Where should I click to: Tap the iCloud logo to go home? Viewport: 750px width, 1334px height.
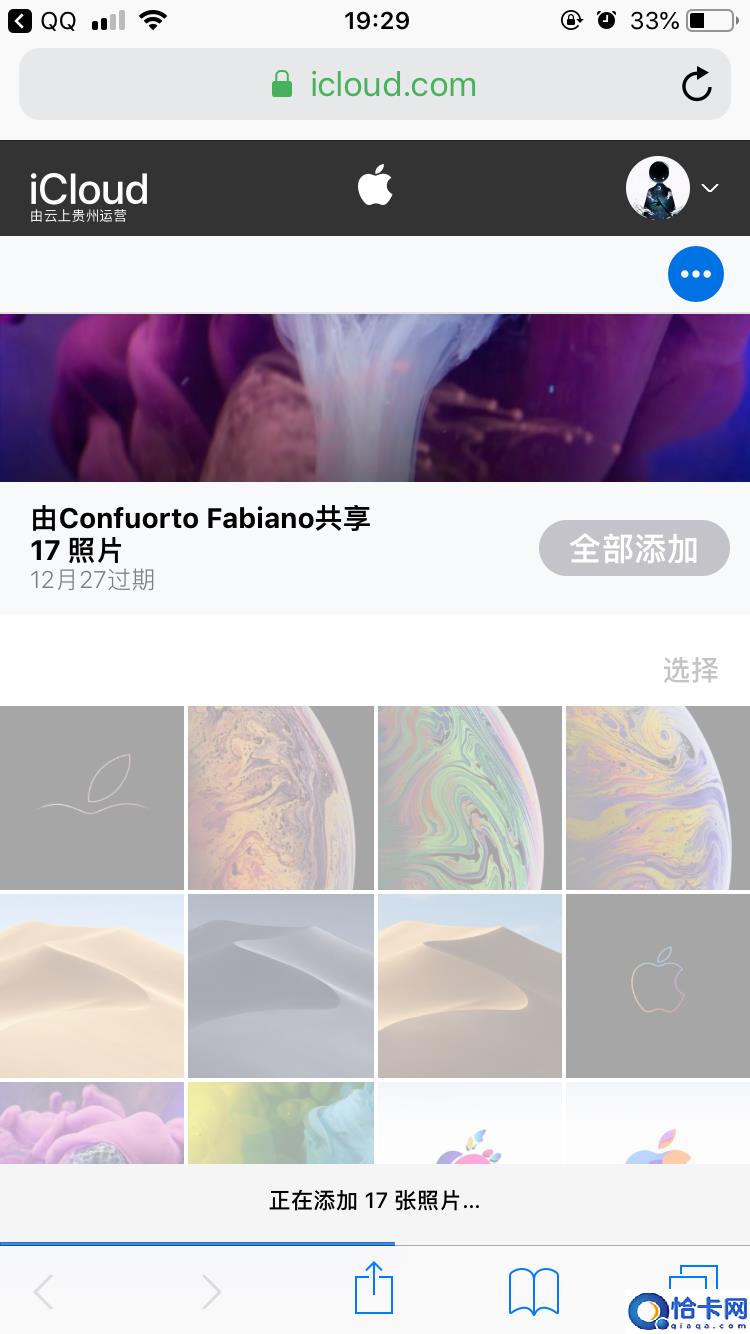click(88, 188)
